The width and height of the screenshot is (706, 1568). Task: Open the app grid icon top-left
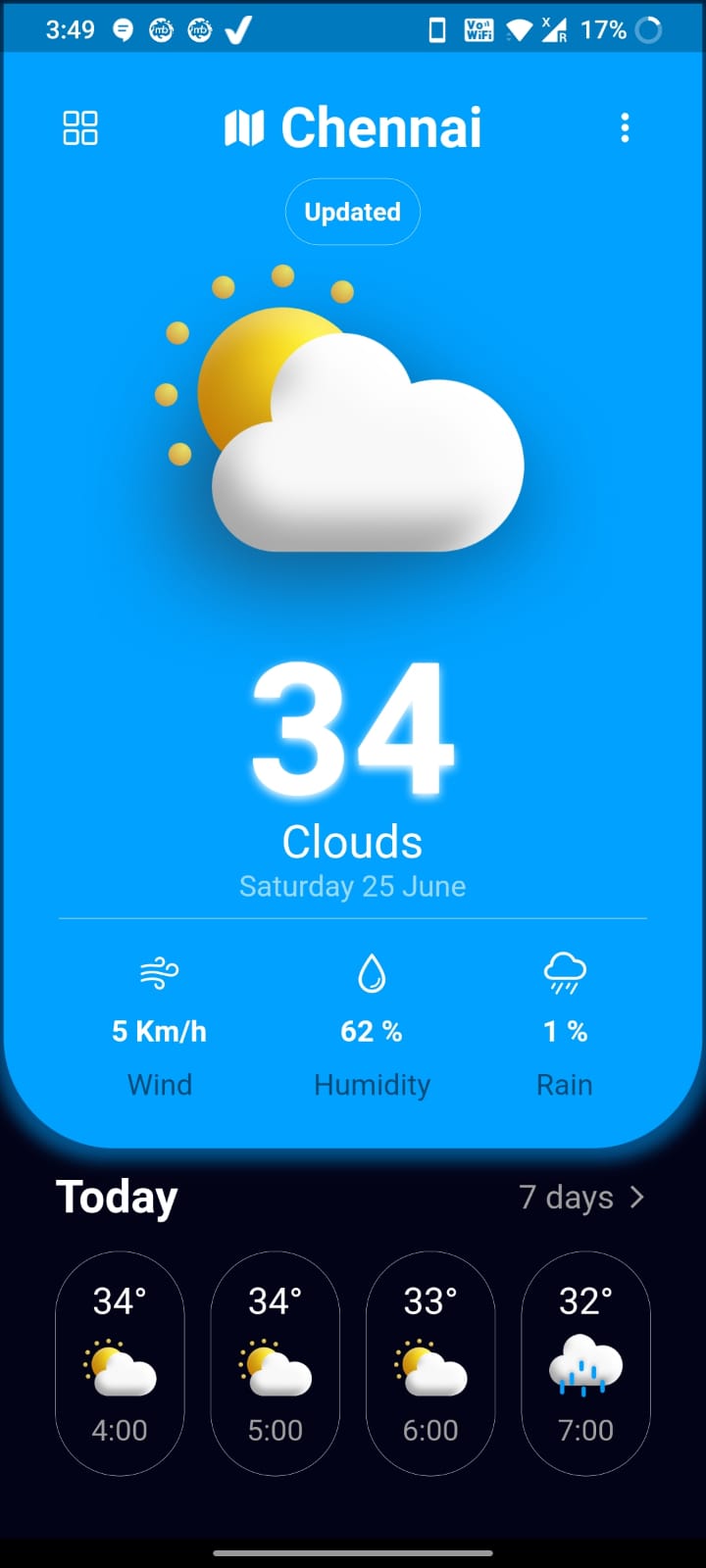click(x=80, y=127)
